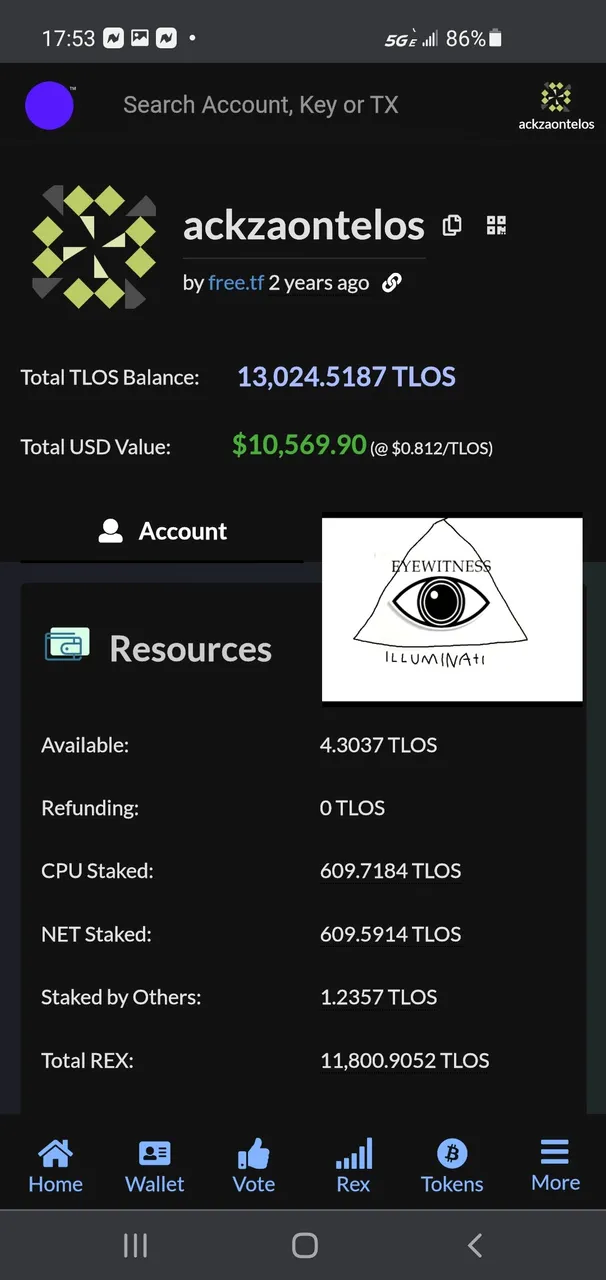Viewport: 606px width, 1280px height.
Task: Open recent apps from navigation bar
Action: point(135,1245)
